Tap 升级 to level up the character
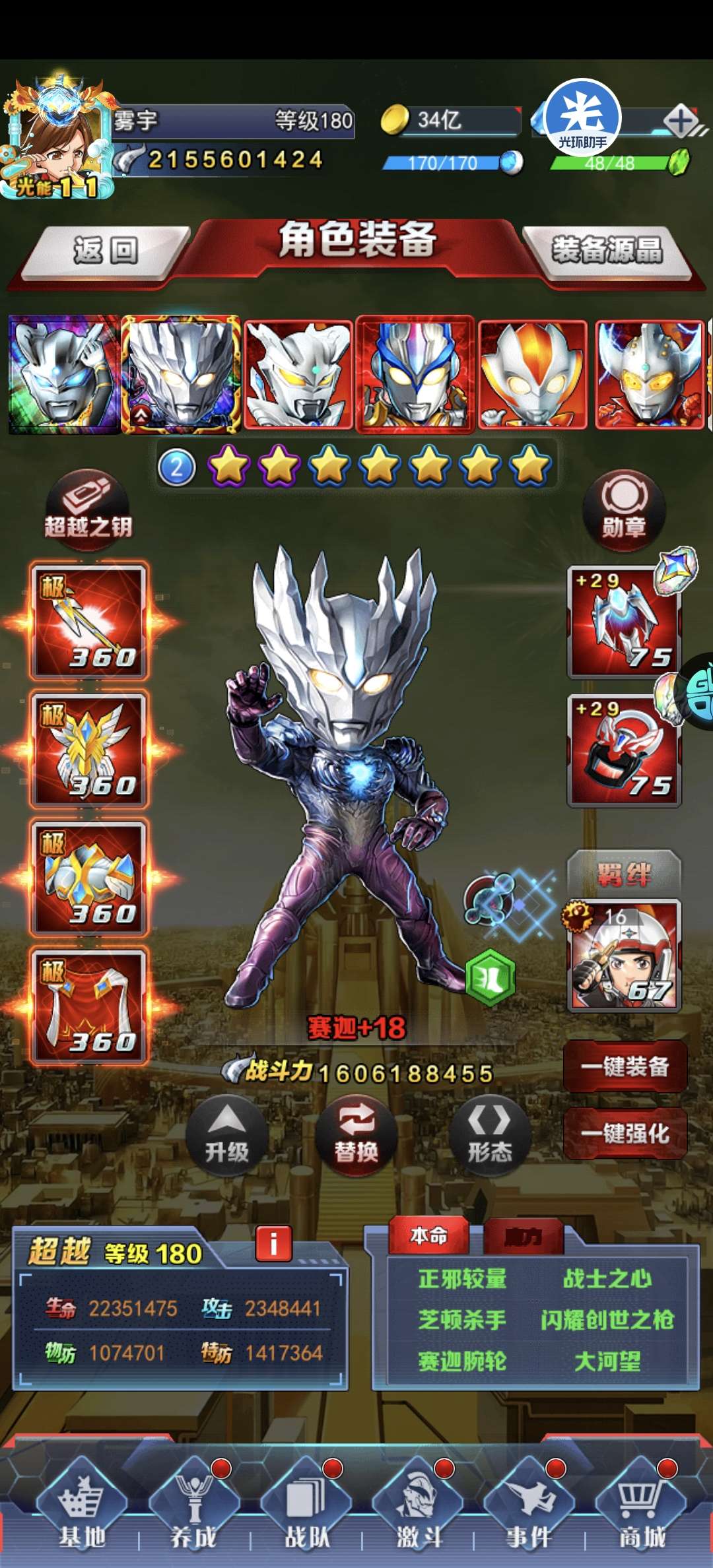713x1568 pixels. [226, 1135]
